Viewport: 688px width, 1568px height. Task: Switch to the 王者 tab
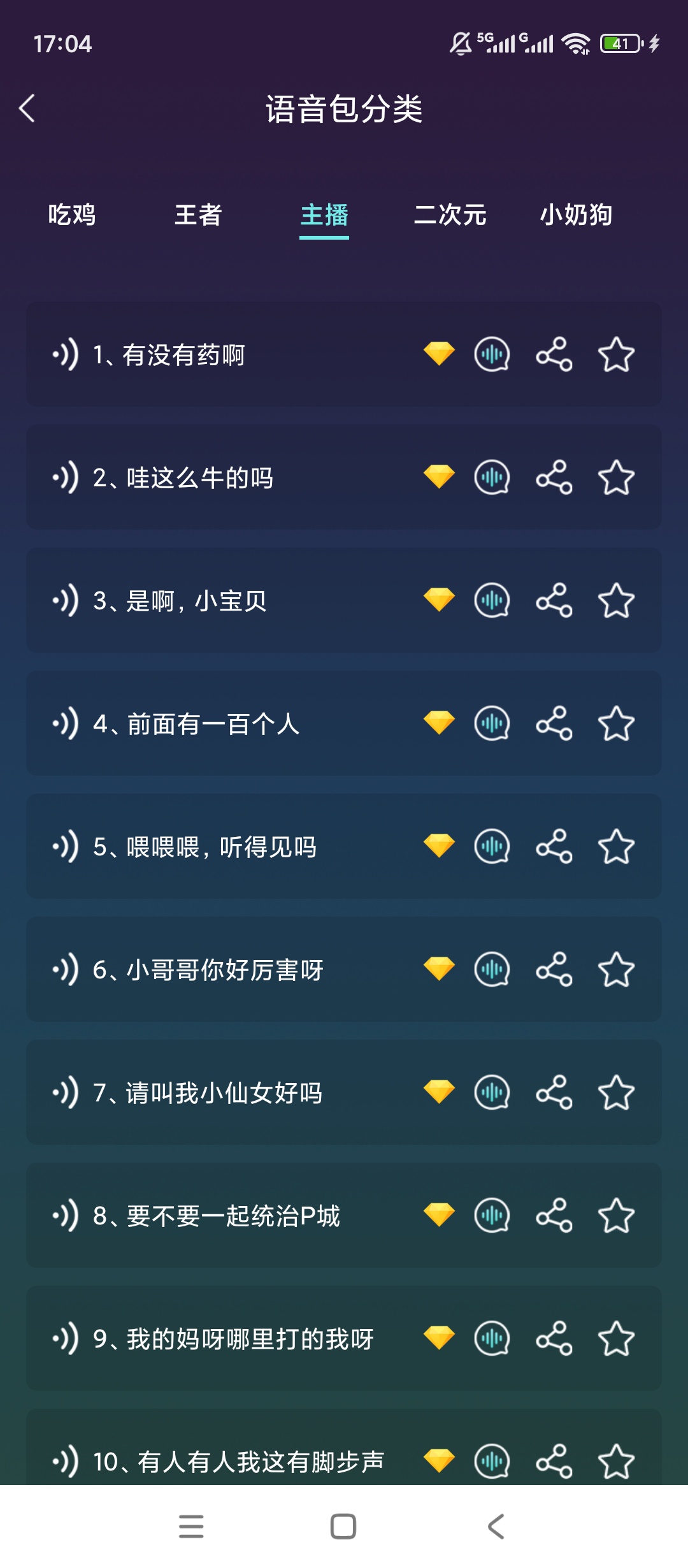pos(198,215)
